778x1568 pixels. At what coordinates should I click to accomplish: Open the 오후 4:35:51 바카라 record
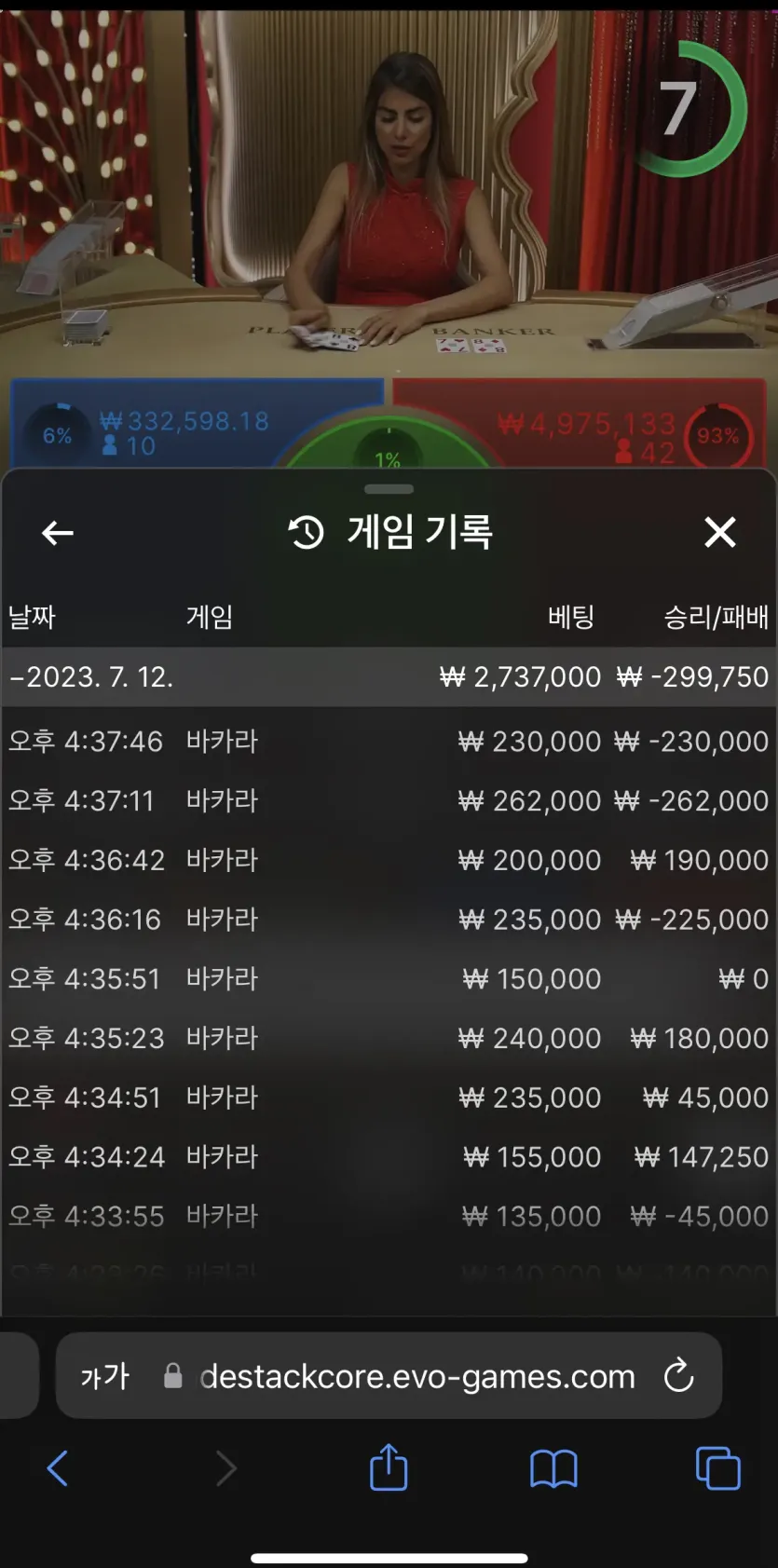(389, 979)
